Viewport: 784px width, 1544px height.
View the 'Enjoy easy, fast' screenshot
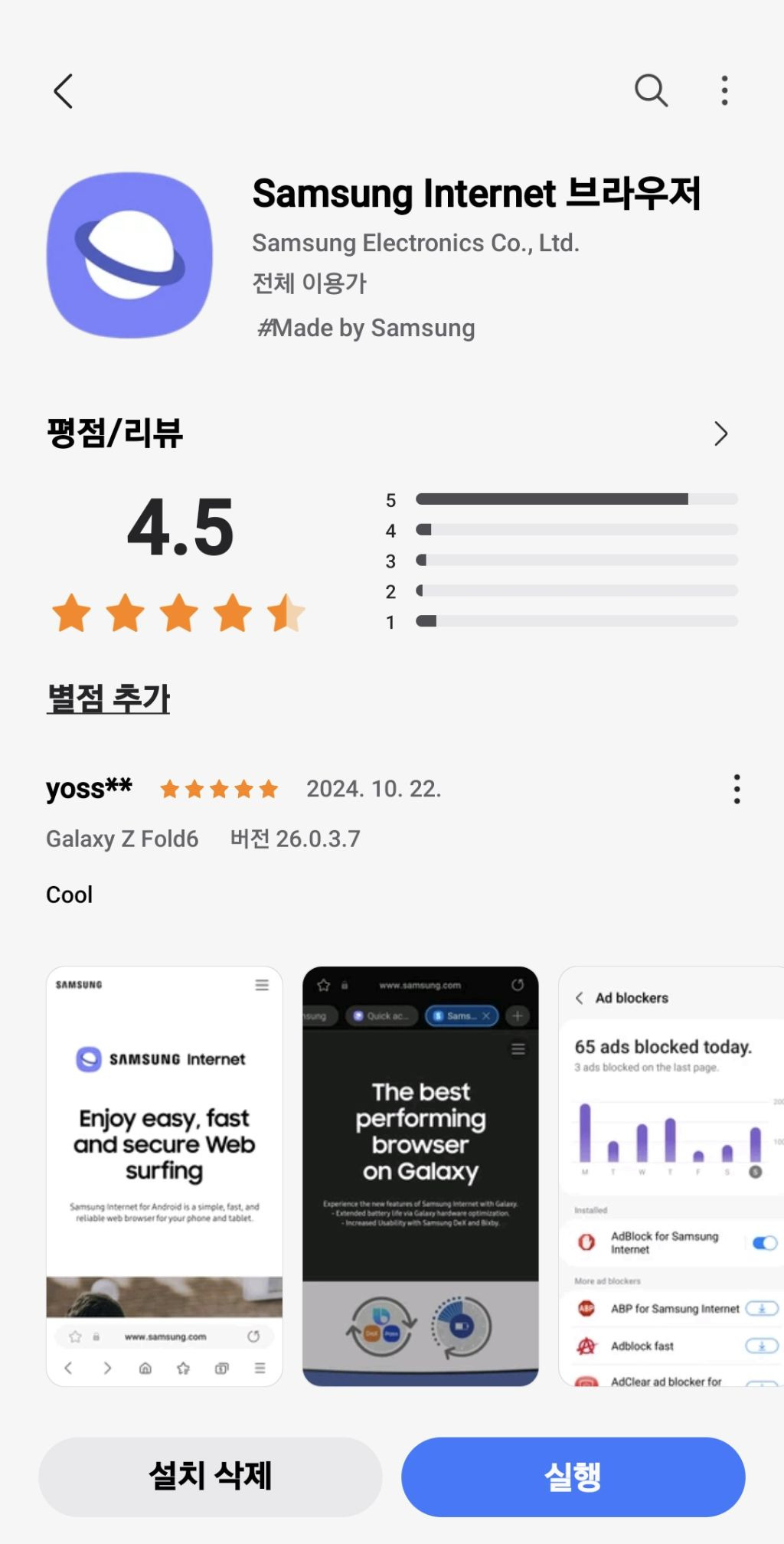coord(165,1176)
